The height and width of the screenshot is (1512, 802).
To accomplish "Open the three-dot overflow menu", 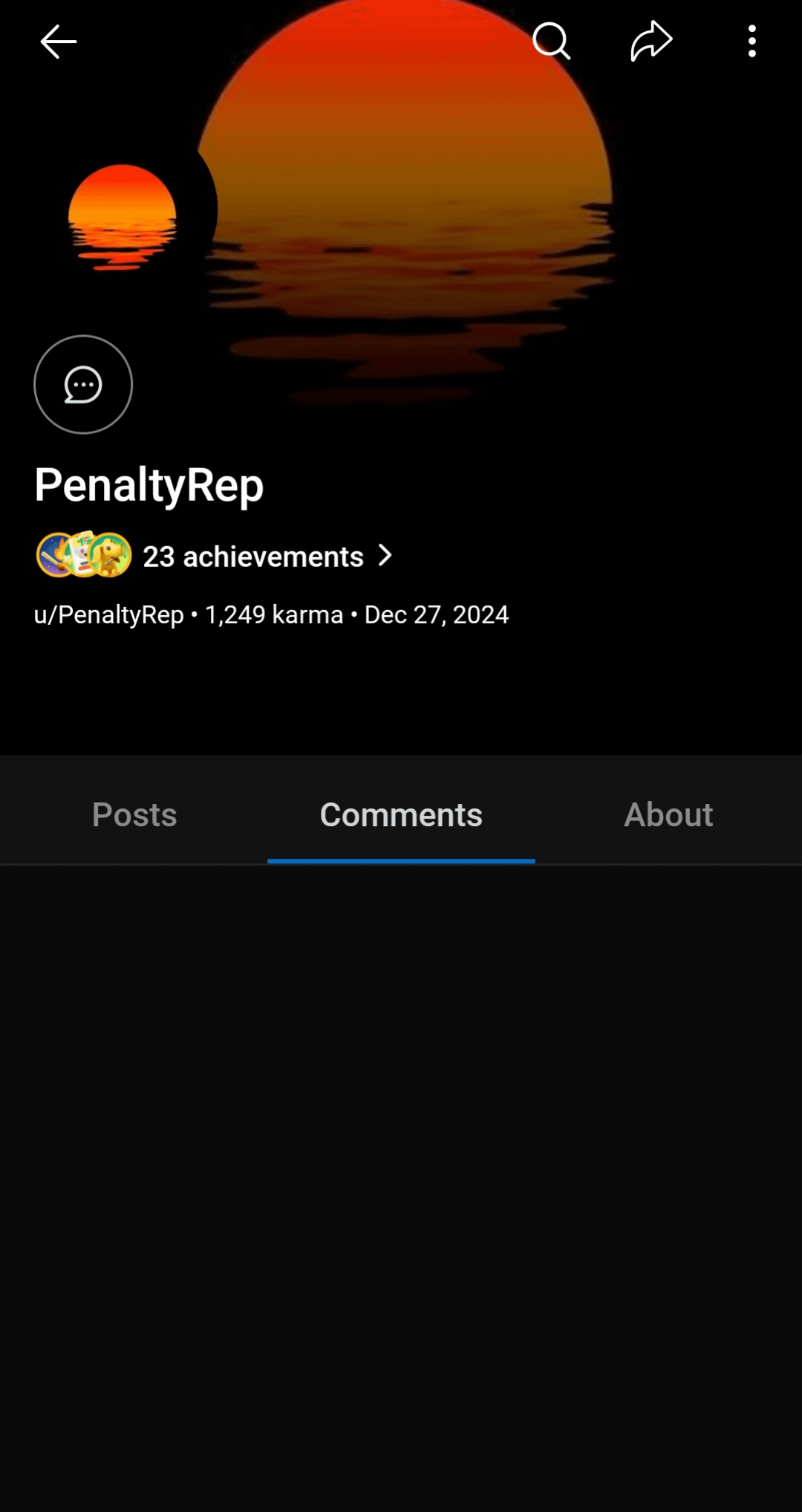I will pos(752,41).
